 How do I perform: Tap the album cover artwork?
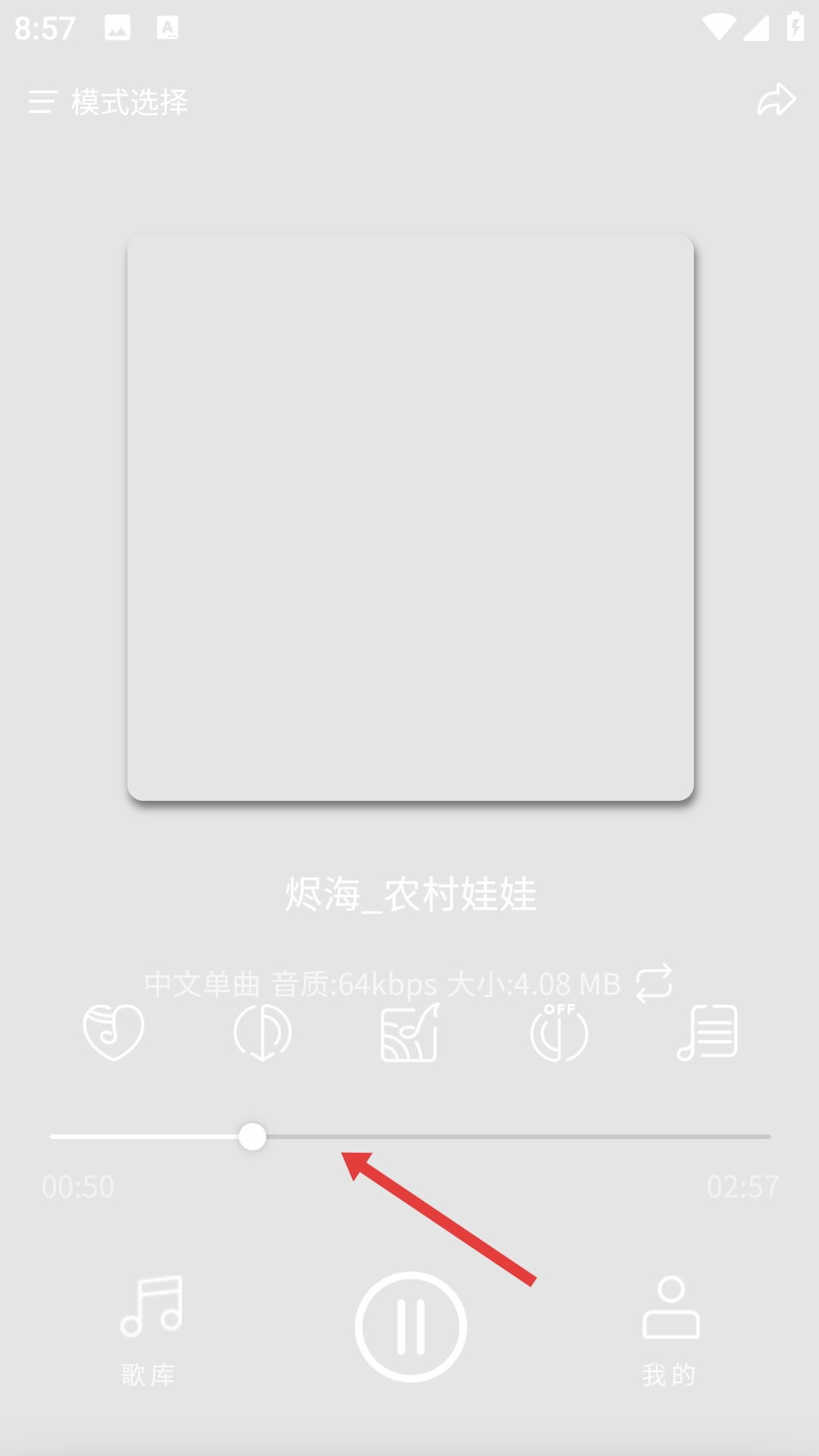pos(410,517)
